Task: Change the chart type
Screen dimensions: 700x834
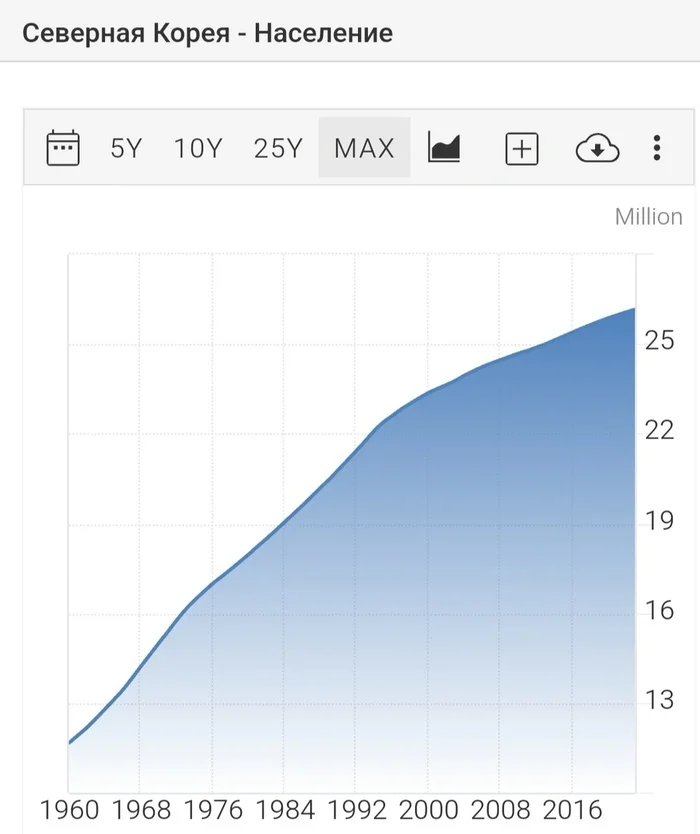Action: tap(443, 148)
